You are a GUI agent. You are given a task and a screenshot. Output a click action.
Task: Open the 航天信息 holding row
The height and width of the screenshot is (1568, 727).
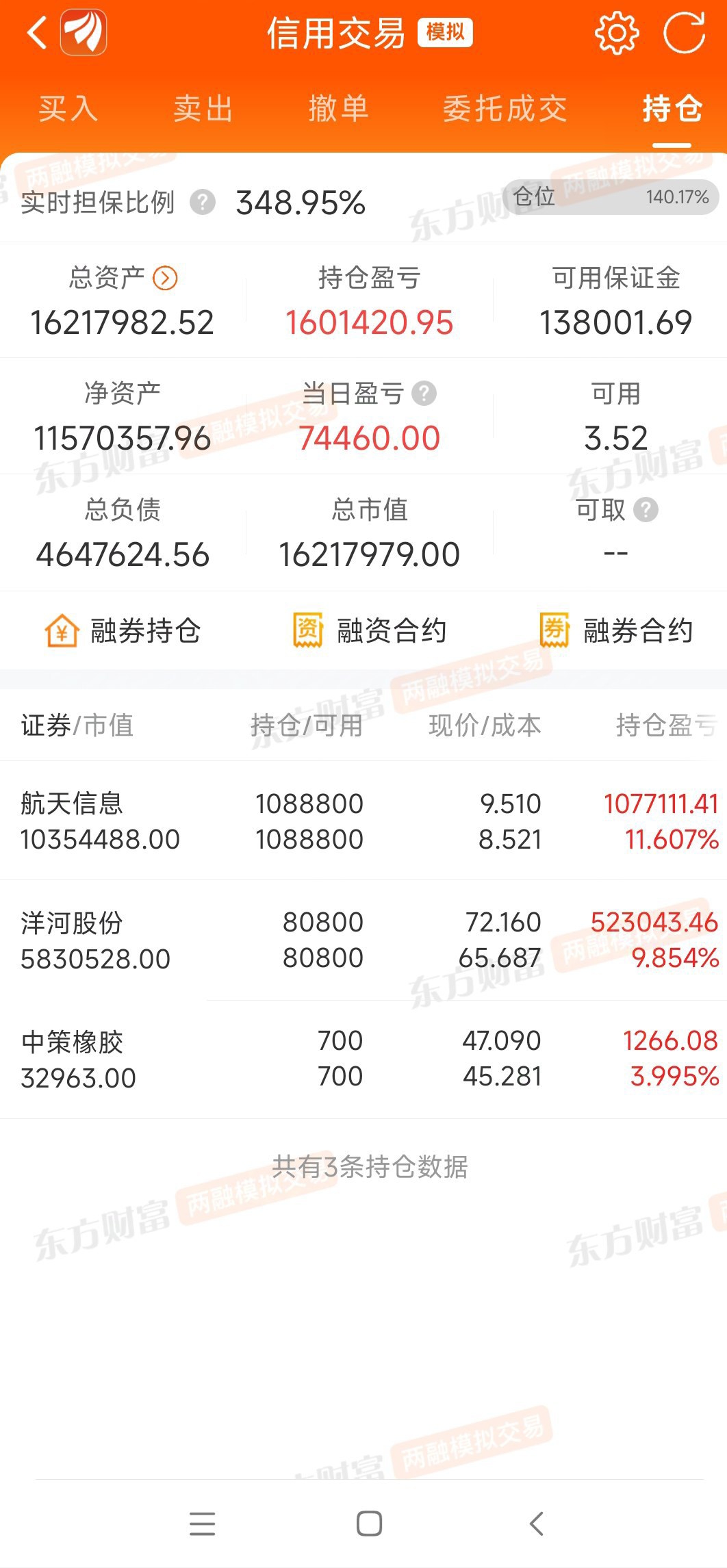pos(363,821)
